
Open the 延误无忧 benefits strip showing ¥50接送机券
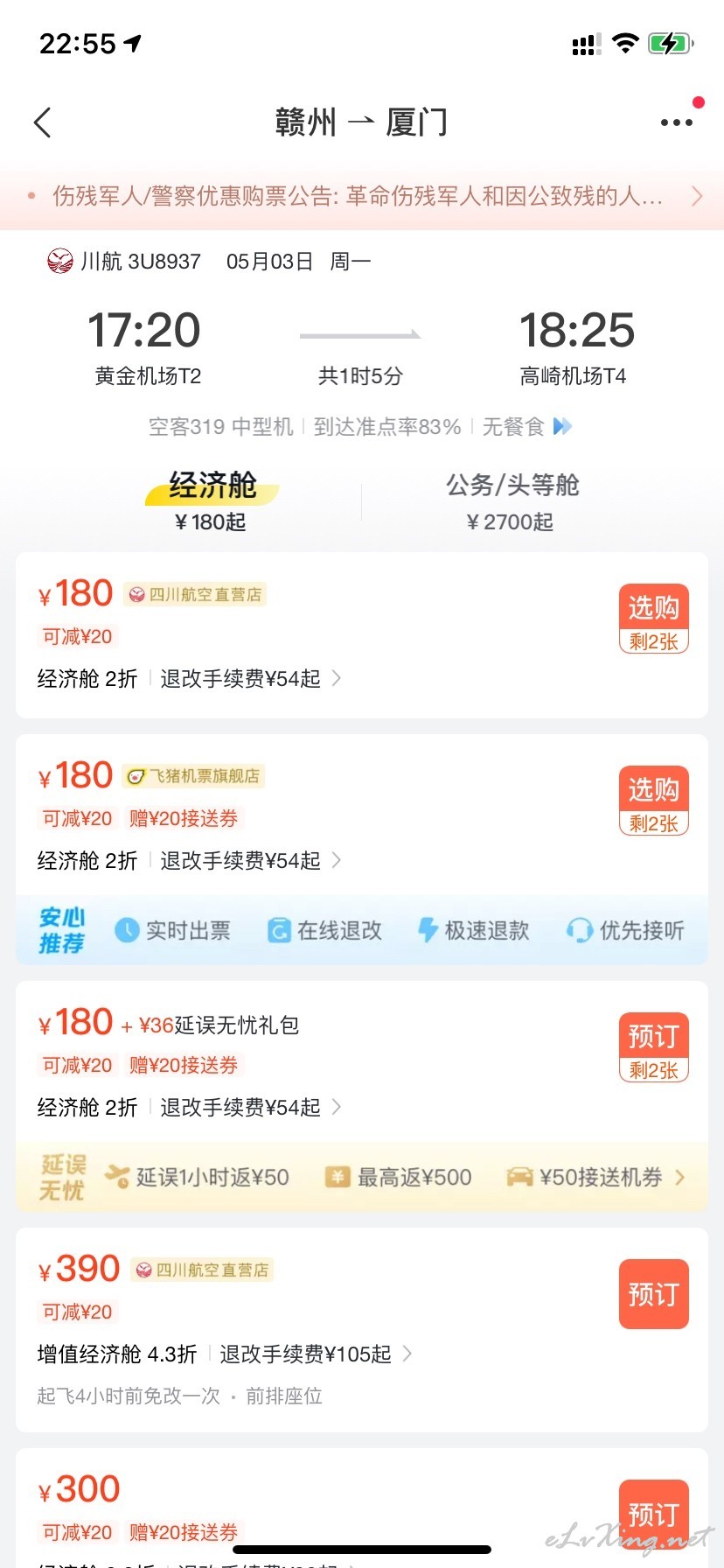[362, 1177]
